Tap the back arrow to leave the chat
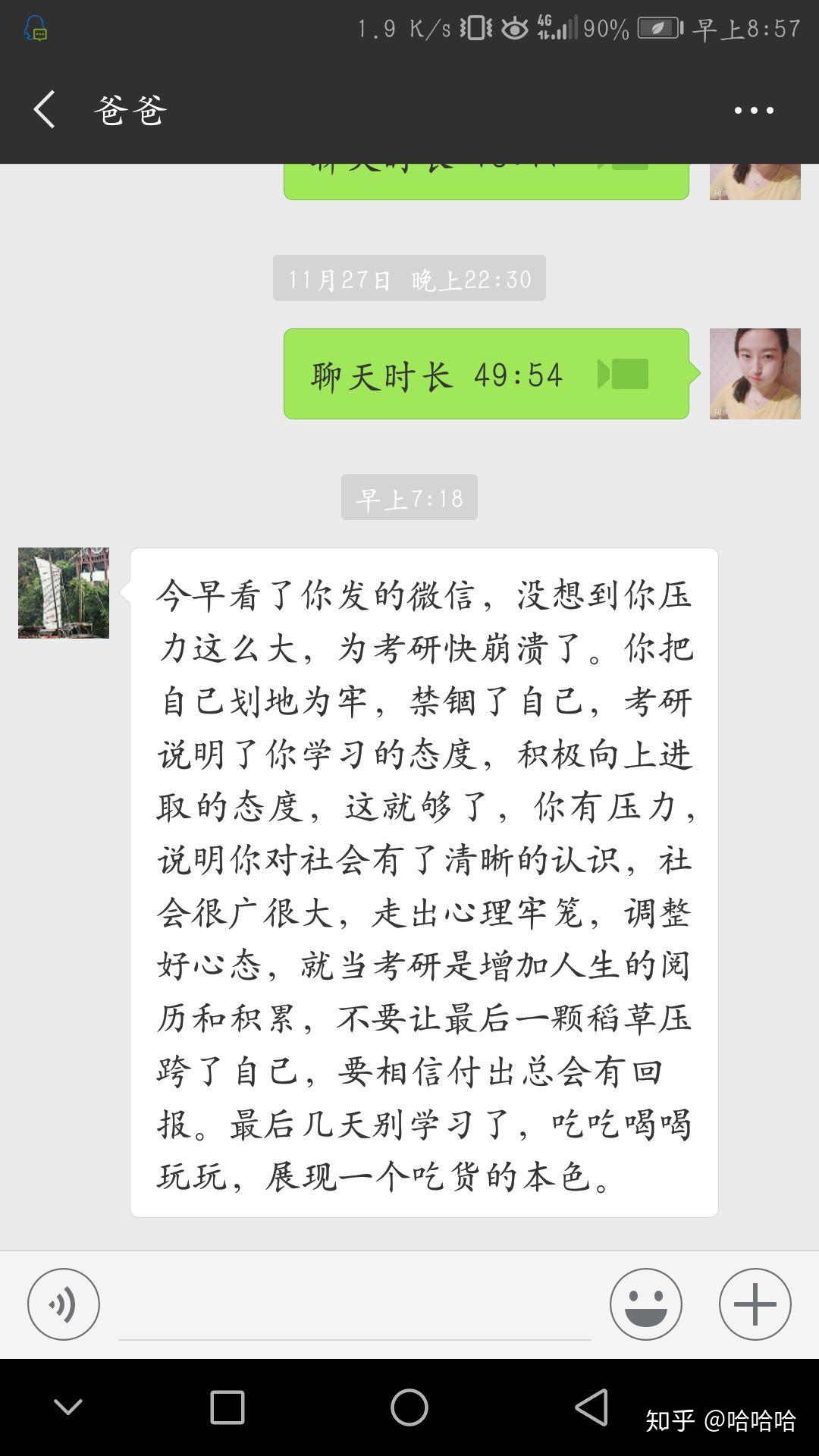 (43, 108)
